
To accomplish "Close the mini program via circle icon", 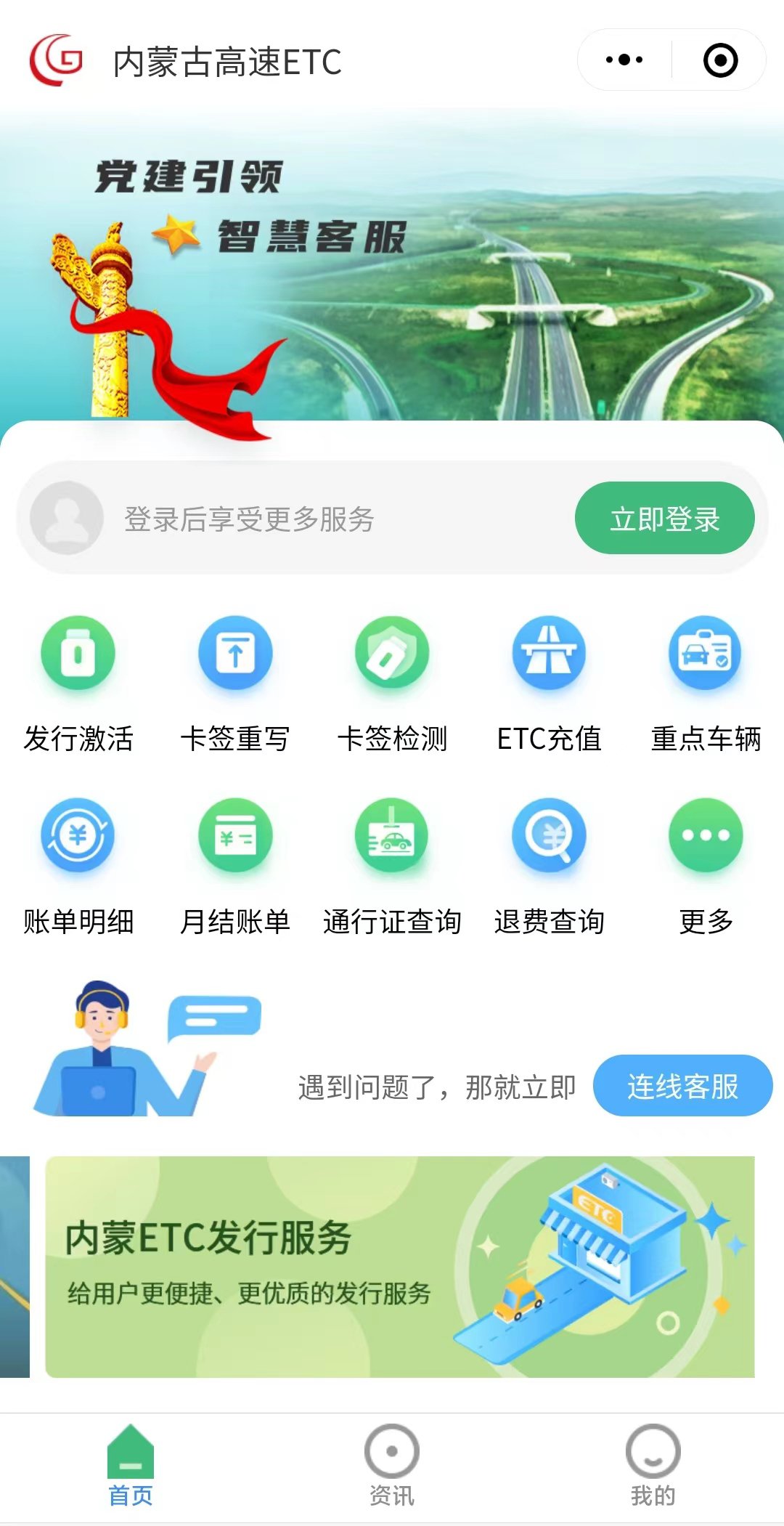I will click(x=720, y=60).
